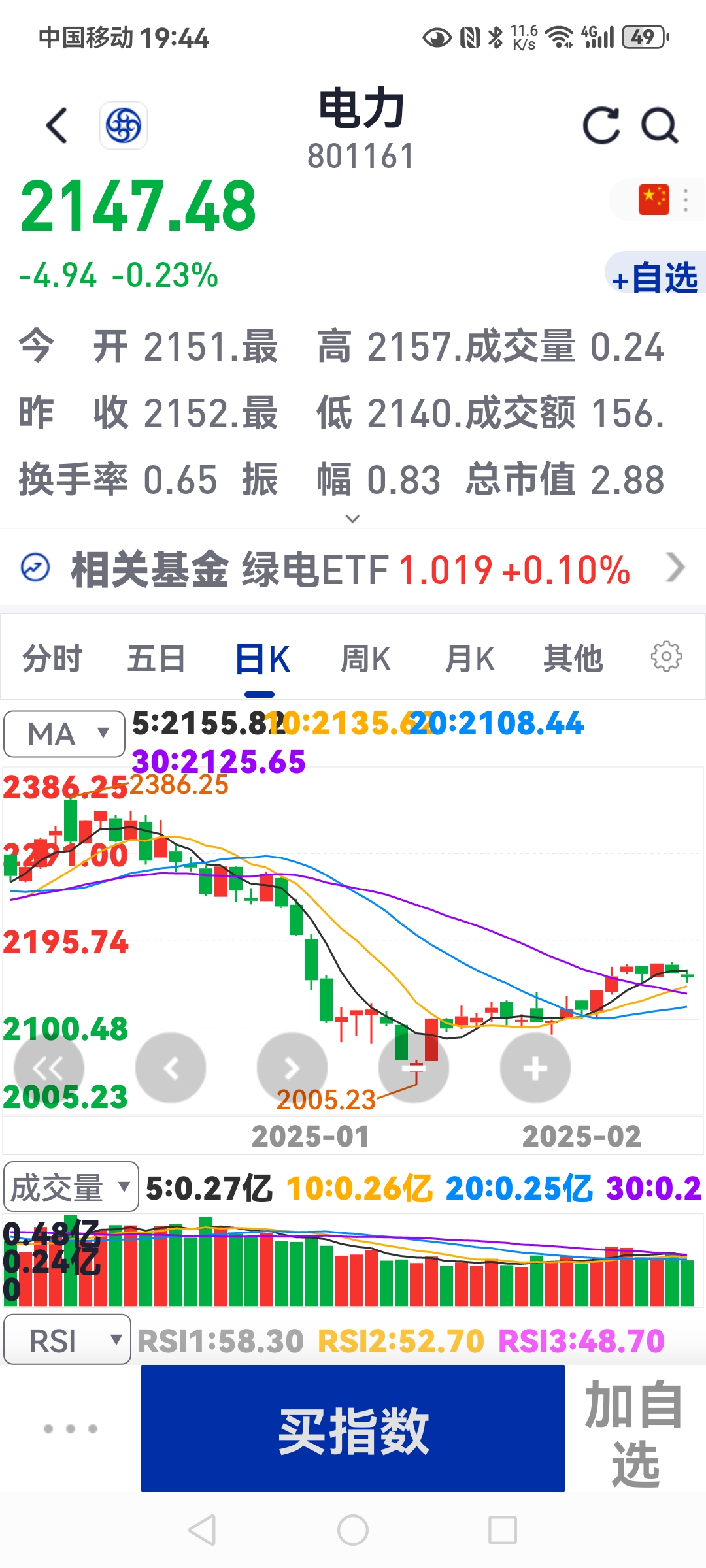Add 电力 to watchlist via +自选
This screenshot has width=706, height=1568.
(x=654, y=278)
